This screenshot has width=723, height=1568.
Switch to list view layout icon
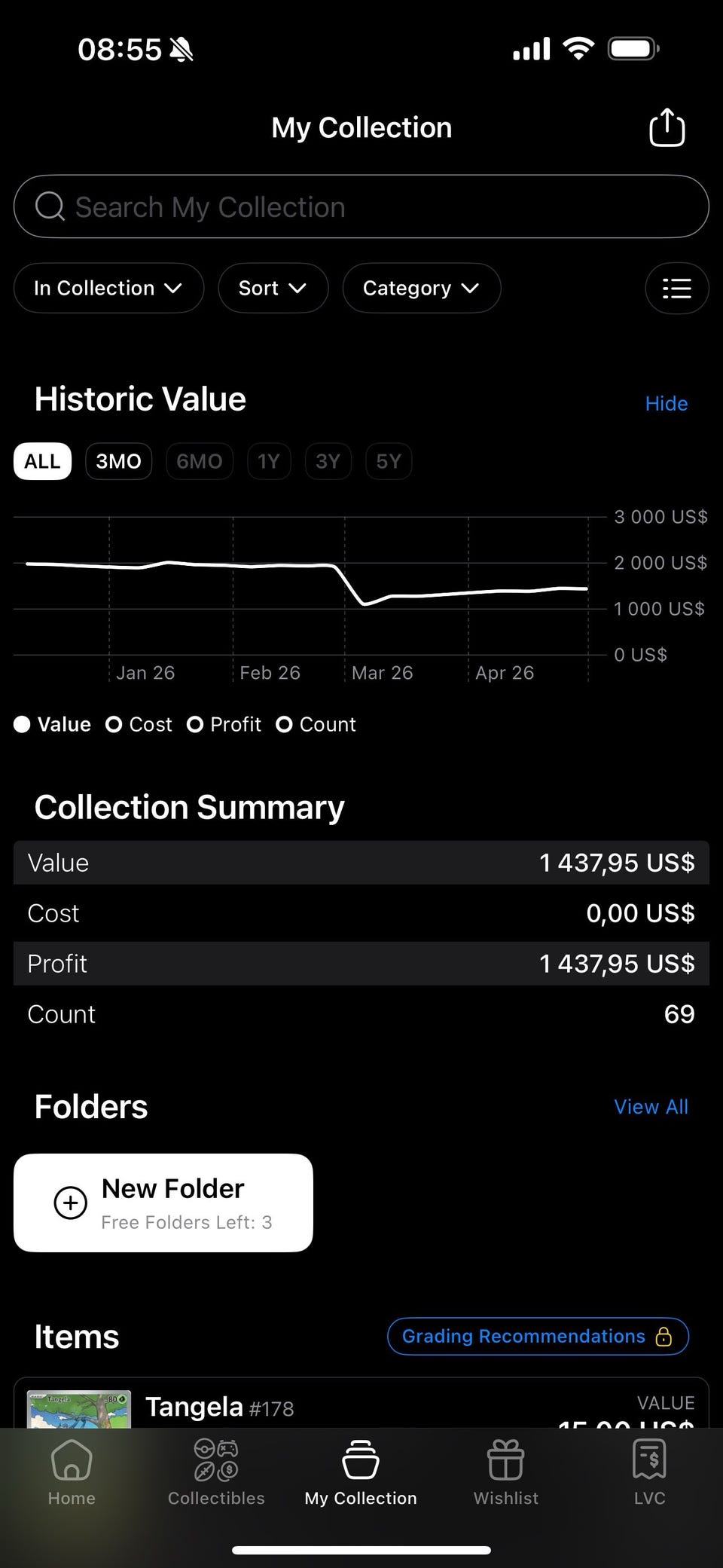[676, 288]
